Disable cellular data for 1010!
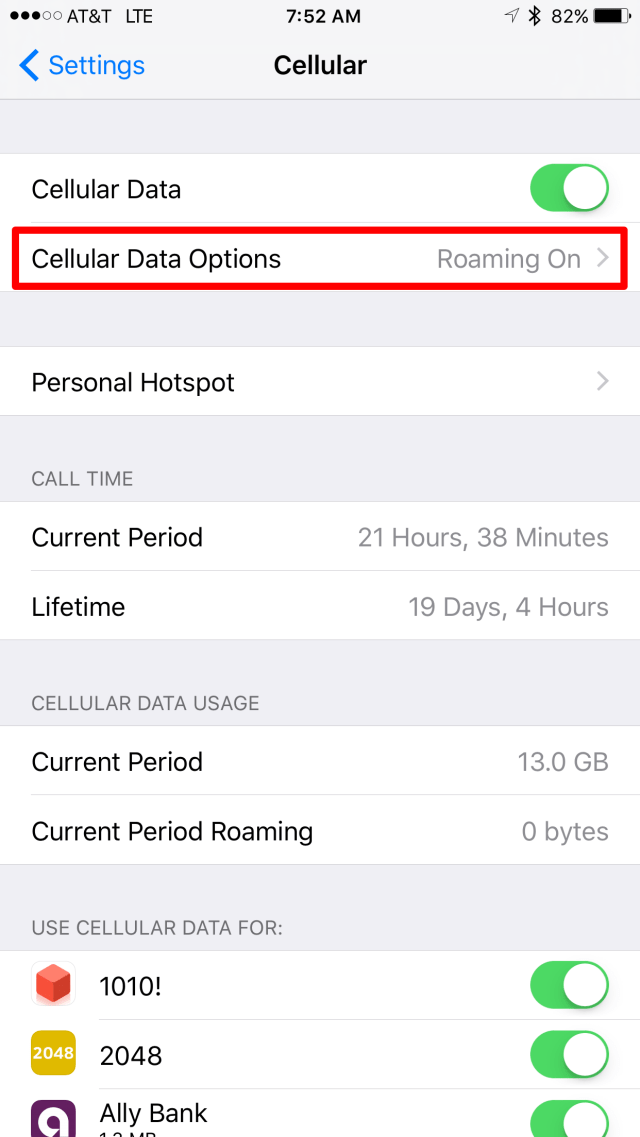Viewport: 640px width, 1137px height. point(568,986)
